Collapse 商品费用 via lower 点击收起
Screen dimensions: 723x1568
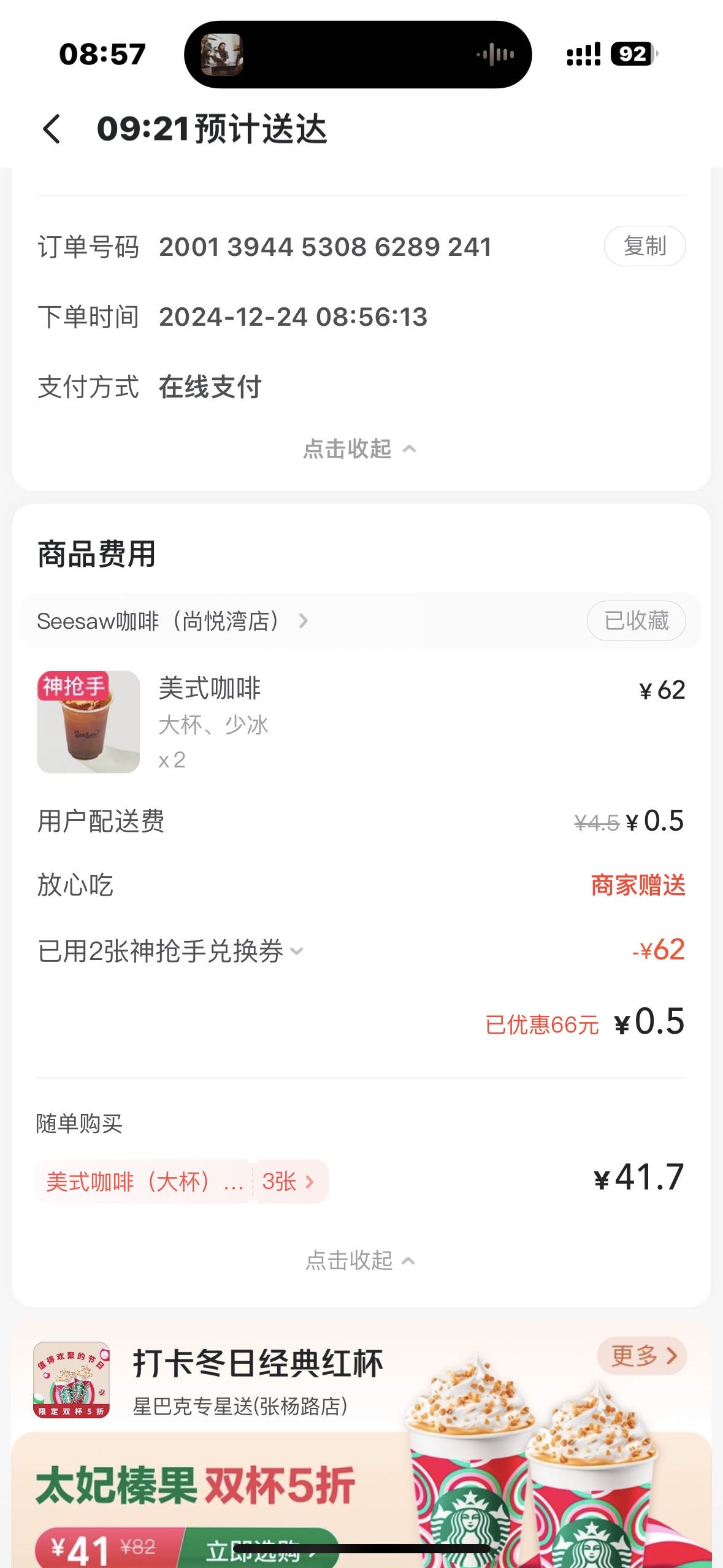pos(361,1261)
